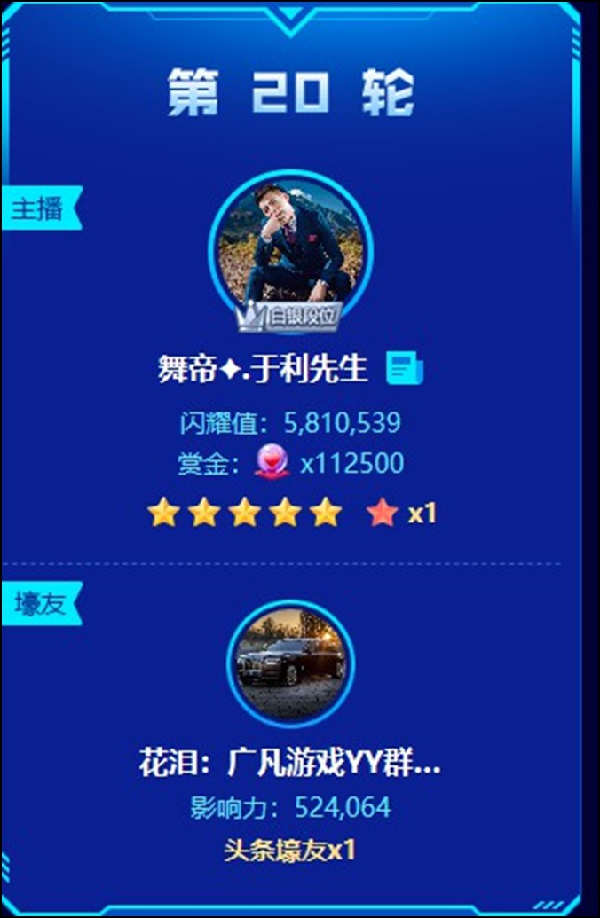Open the avatar of 花泪：广凡游戏YY群

coord(290,660)
